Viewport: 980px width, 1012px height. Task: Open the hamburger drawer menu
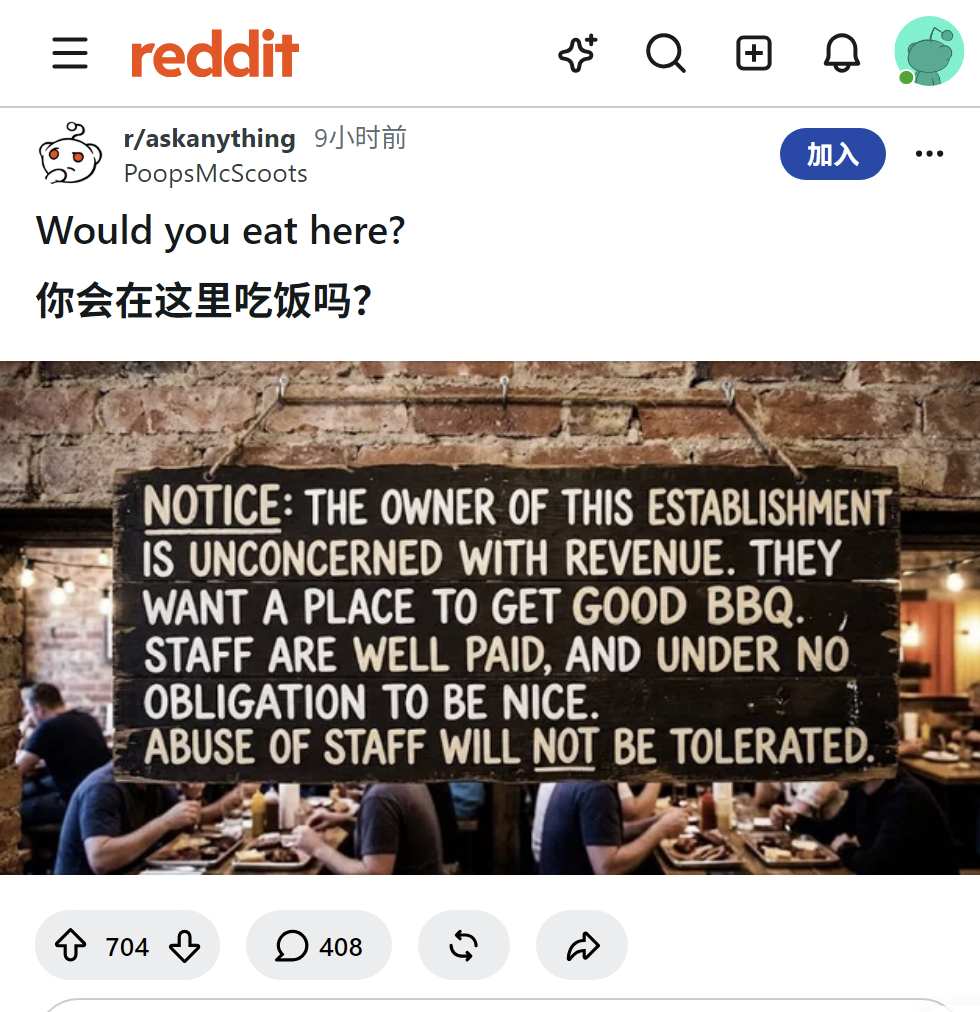coord(70,53)
